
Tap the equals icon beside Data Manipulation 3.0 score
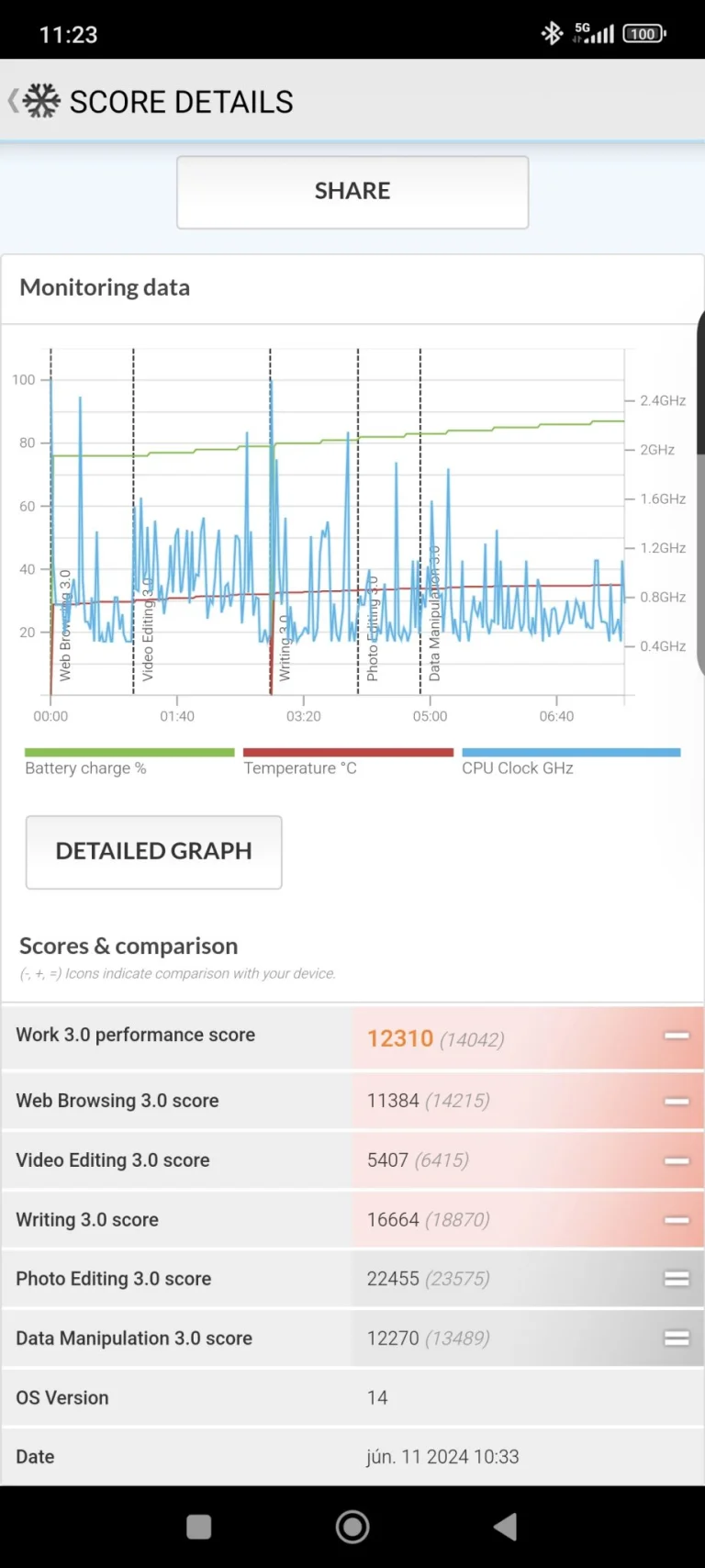[x=677, y=1338]
